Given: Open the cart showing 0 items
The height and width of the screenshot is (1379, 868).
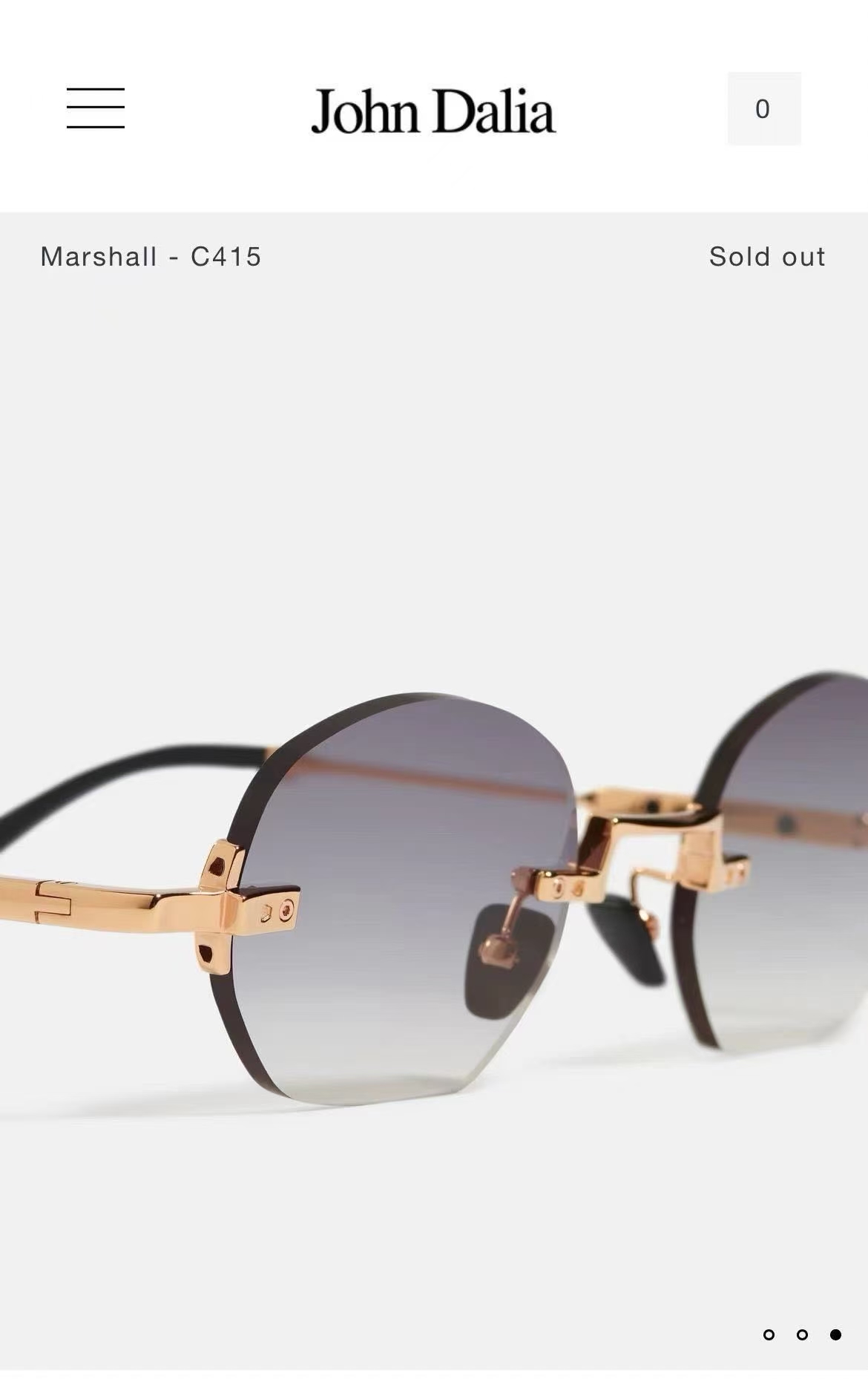Looking at the screenshot, I should 763,109.
